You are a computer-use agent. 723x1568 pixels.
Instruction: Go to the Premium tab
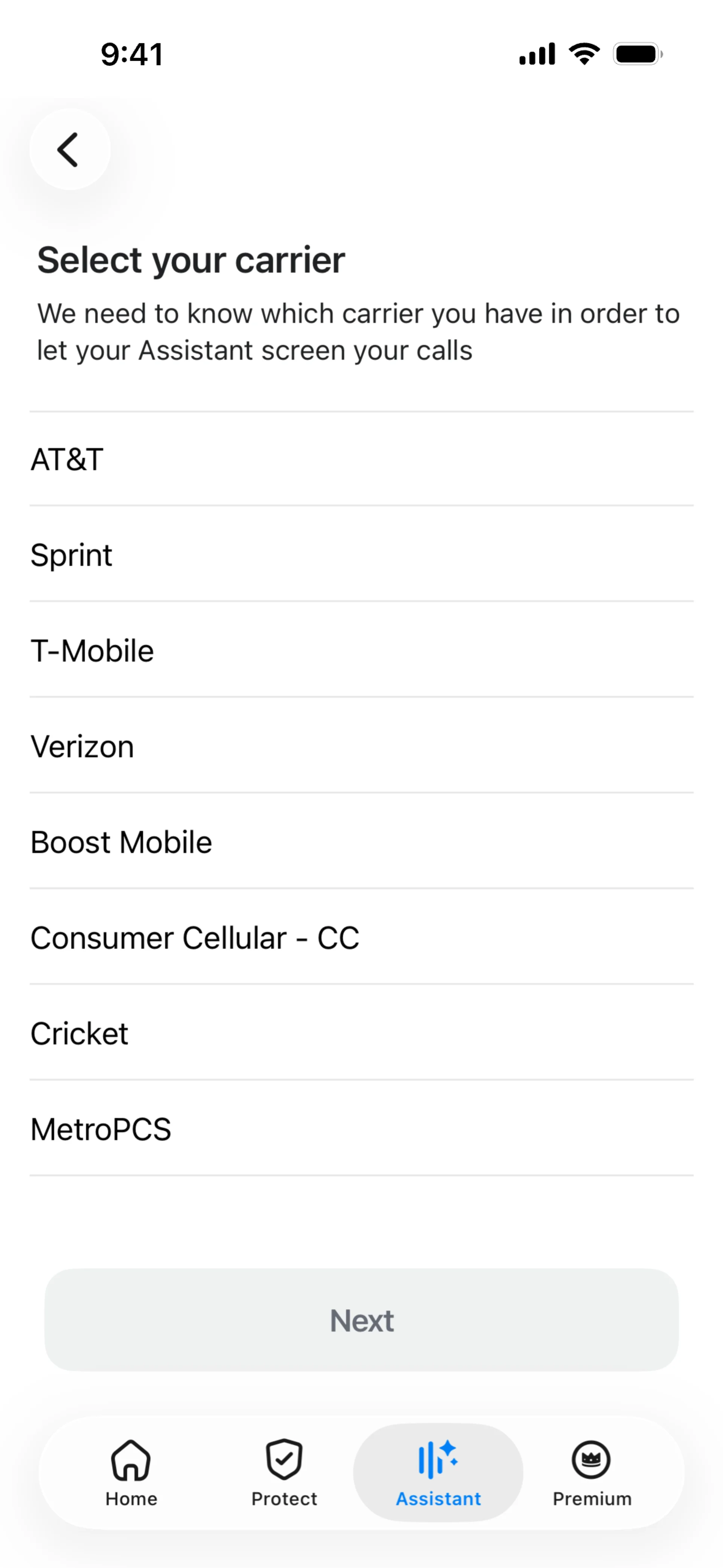pos(592,1472)
